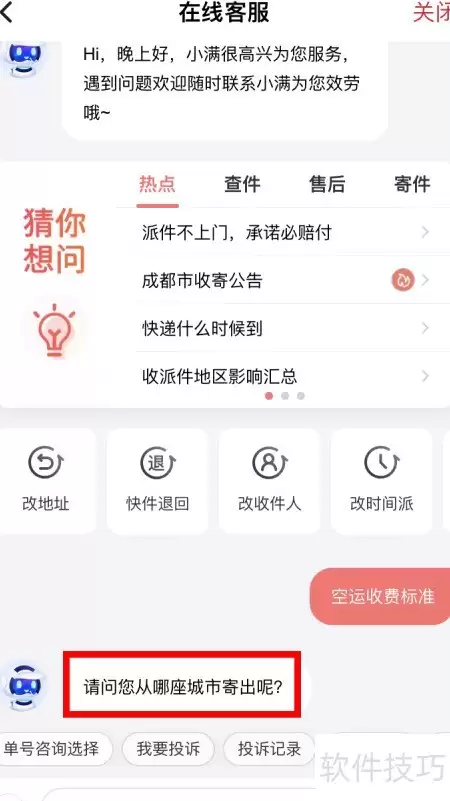
Task: Select the 寄件 tab
Action: [x=412, y=184]
